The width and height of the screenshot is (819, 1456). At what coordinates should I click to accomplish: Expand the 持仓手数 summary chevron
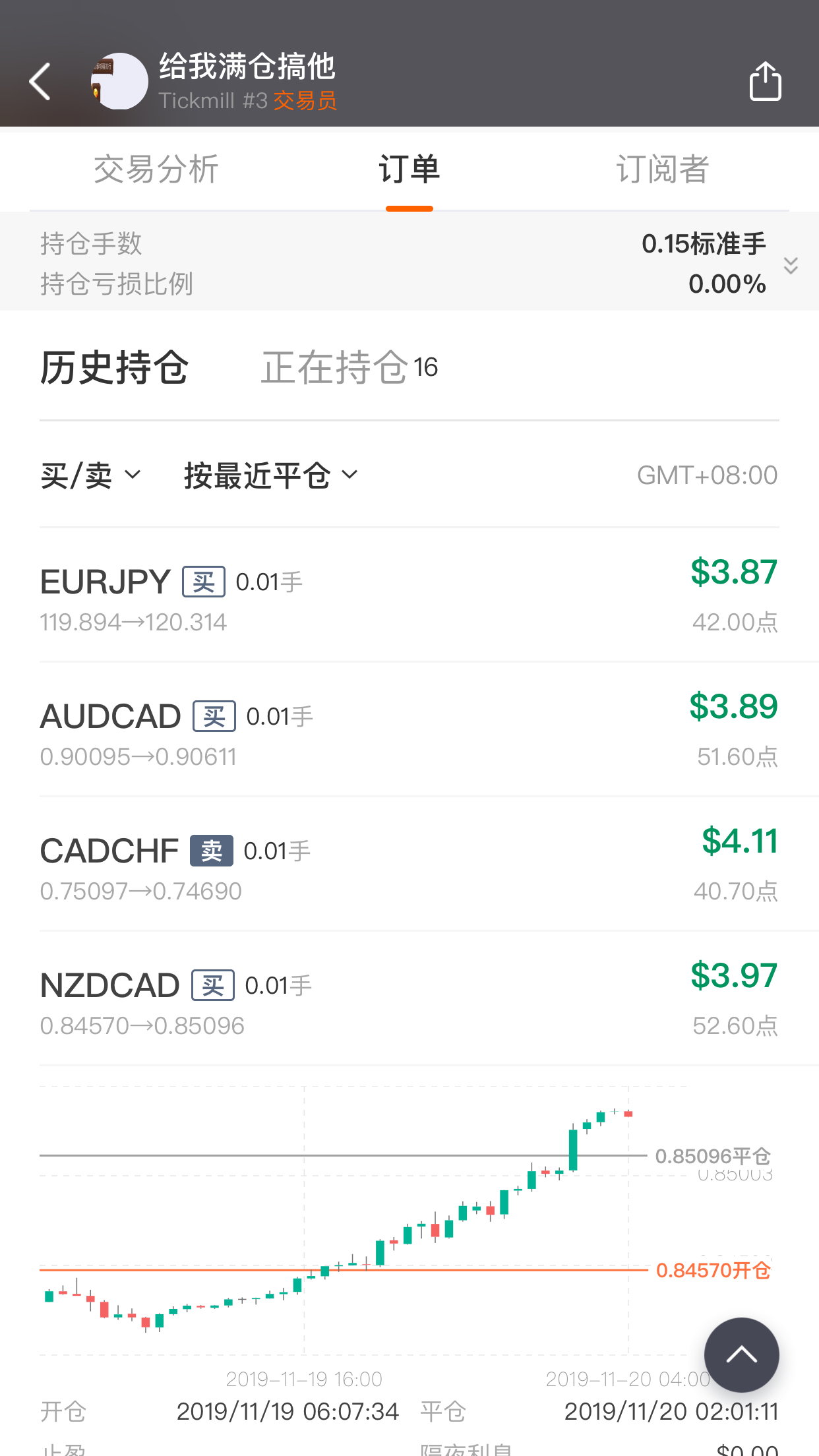coord(791,266)
